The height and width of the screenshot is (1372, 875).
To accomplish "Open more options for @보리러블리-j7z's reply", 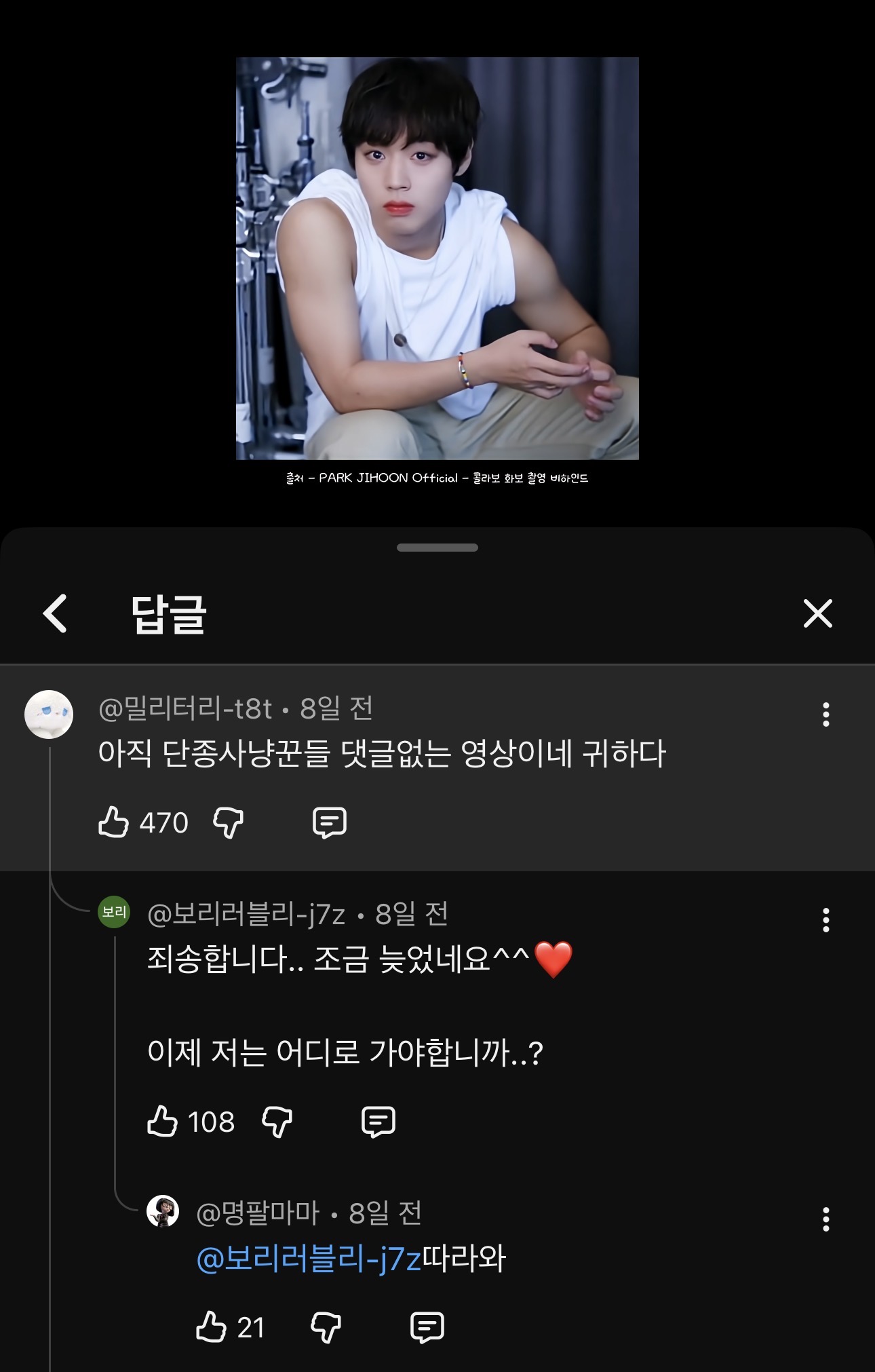I will click(825, 920).
